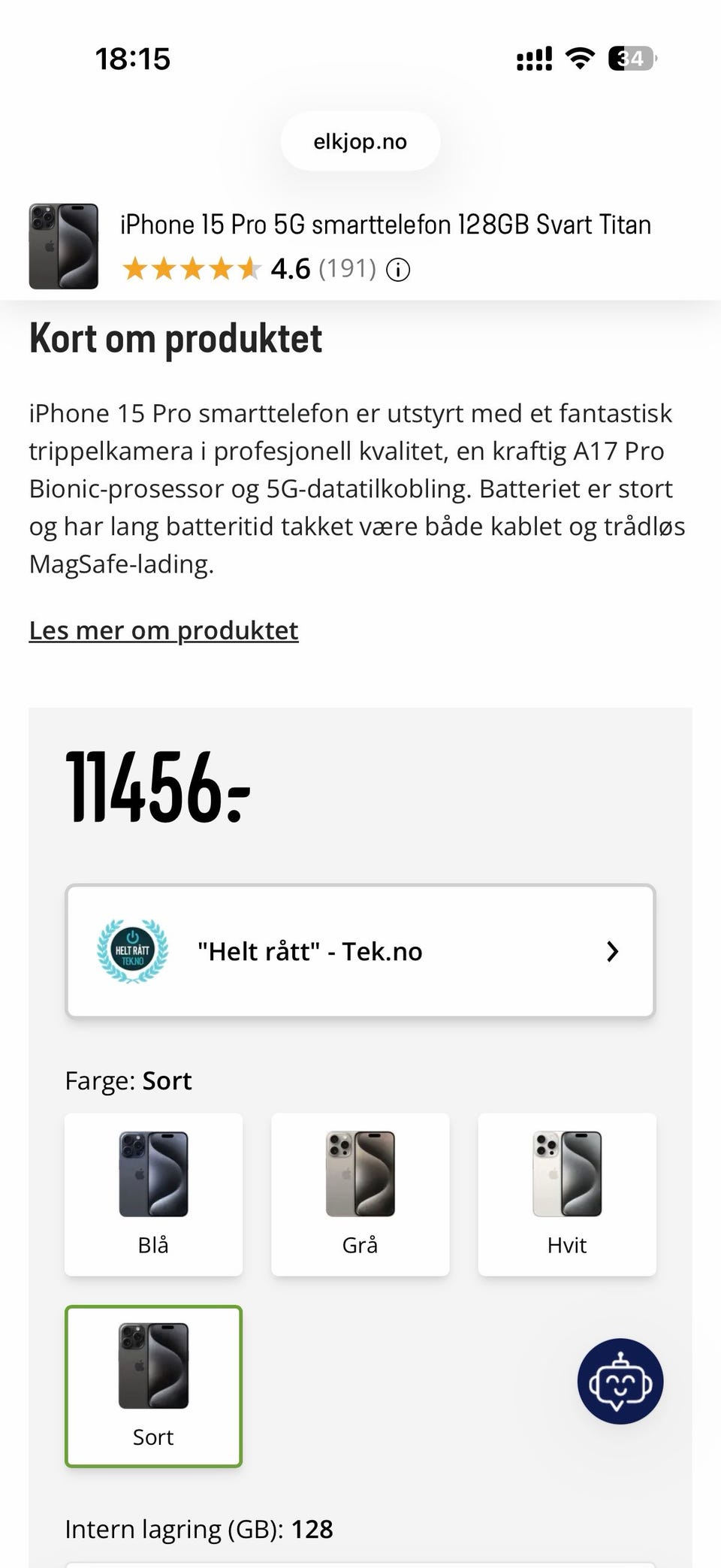Open the rating info icon next to reviews
Image resolution: width=721 pixels, height=1568 pixels.
click(x=398, y=268)
